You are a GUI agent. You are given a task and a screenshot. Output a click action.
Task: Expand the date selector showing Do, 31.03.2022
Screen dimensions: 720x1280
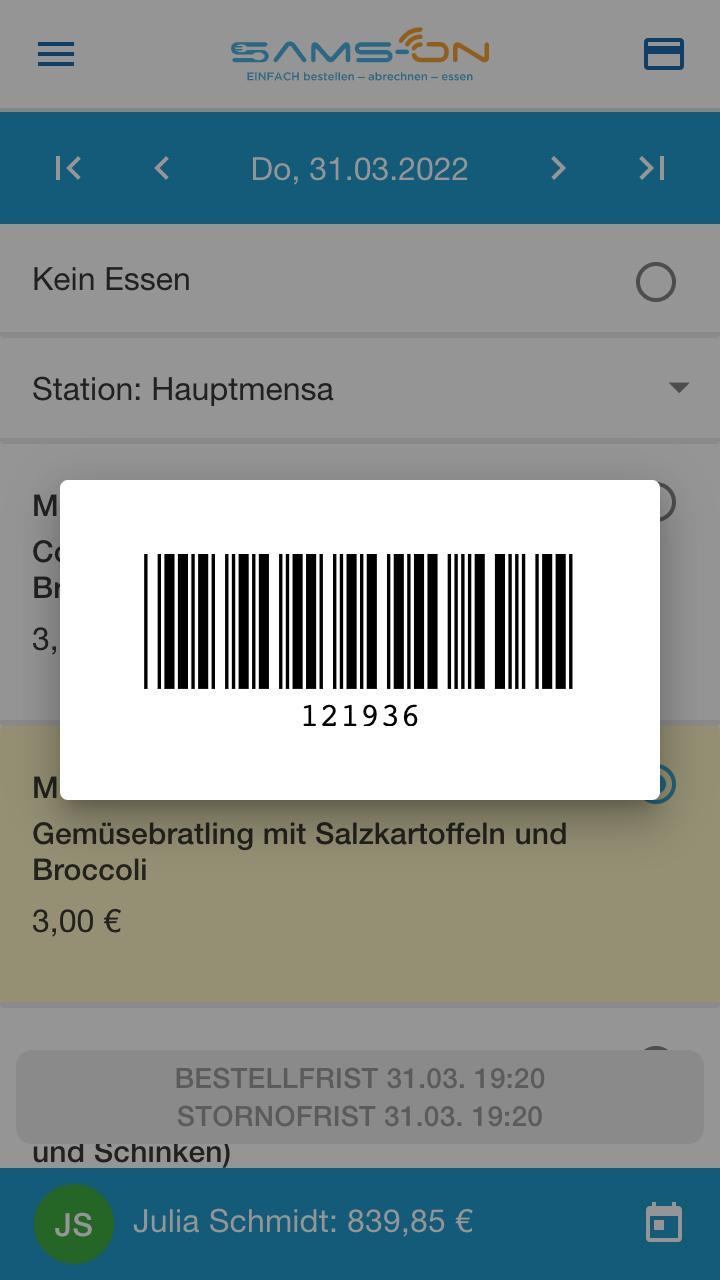(360, 168)
